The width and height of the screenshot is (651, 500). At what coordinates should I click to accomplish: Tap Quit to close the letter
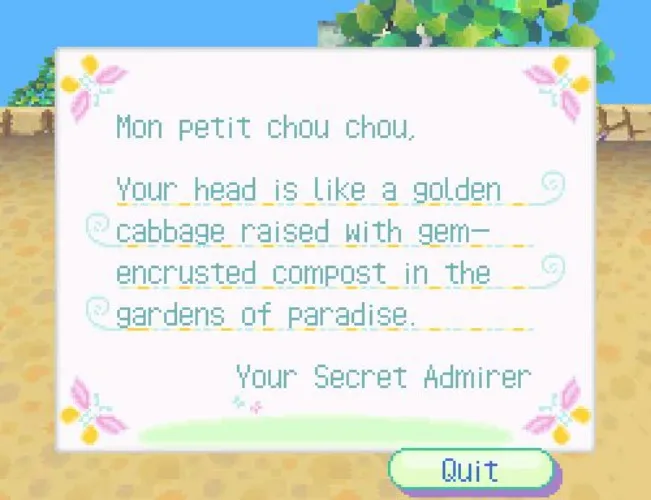(x=470, y=469)
